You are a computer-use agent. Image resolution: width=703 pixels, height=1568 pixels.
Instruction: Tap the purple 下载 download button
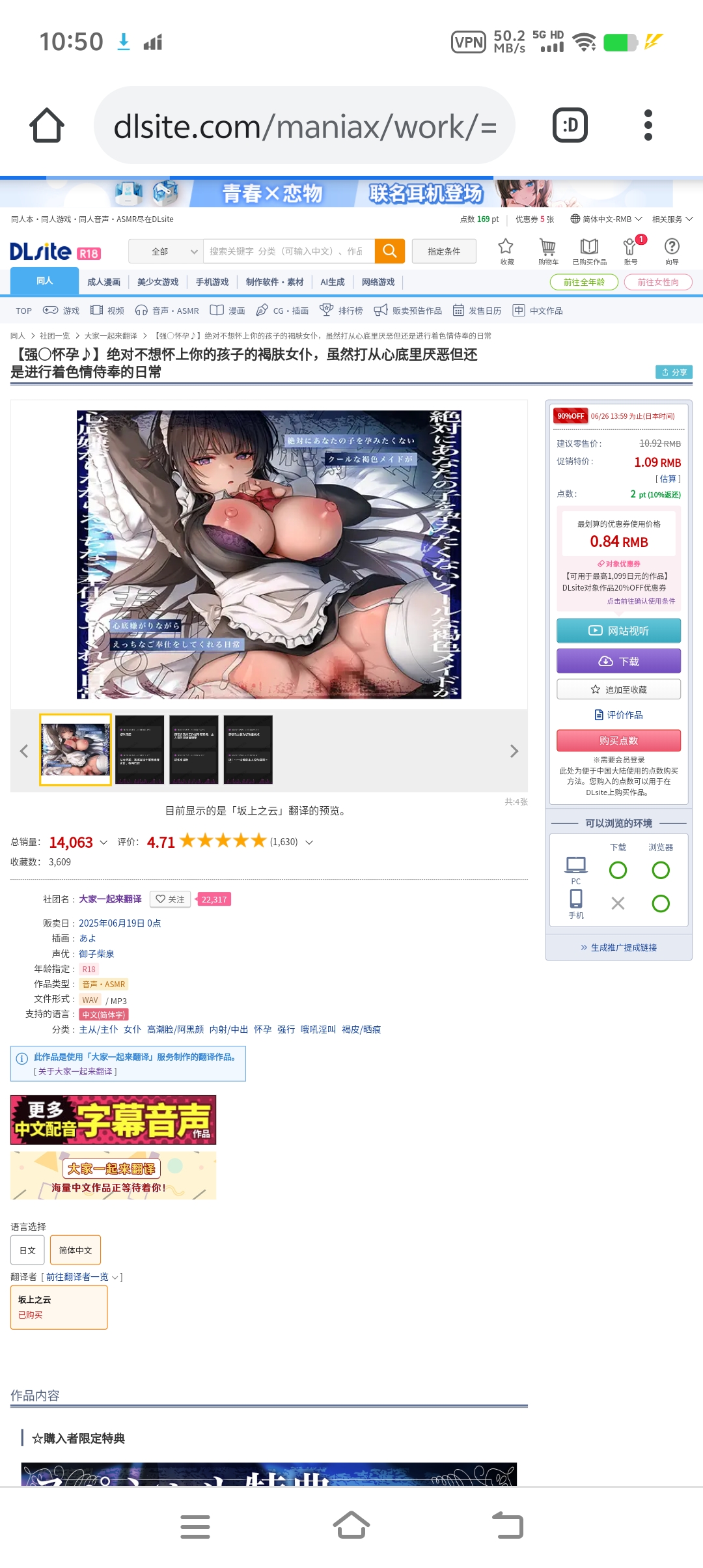618,662
